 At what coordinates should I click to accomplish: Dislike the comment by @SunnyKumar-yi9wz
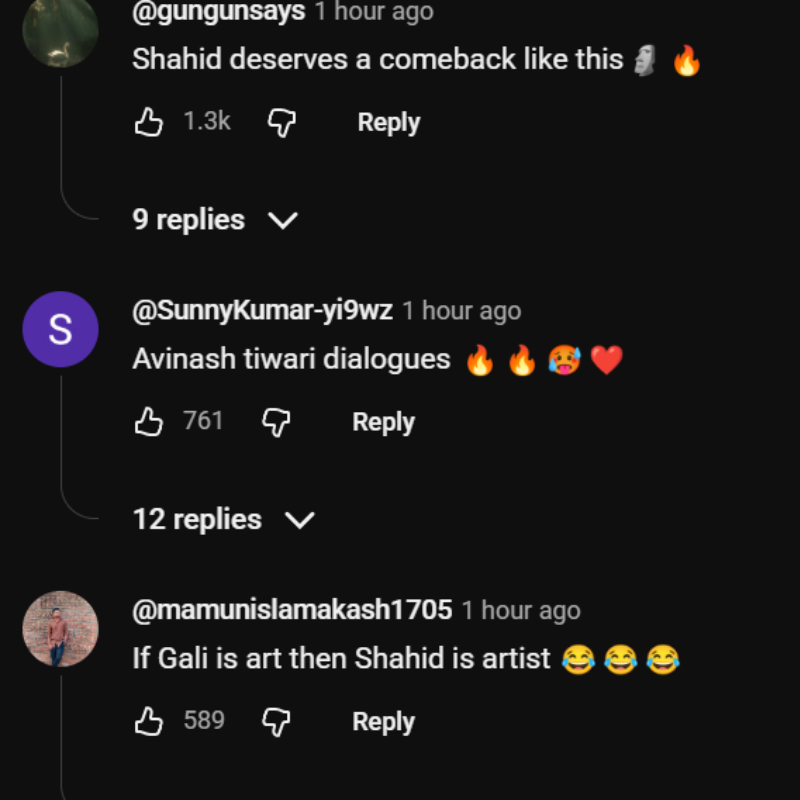[276, 422]
